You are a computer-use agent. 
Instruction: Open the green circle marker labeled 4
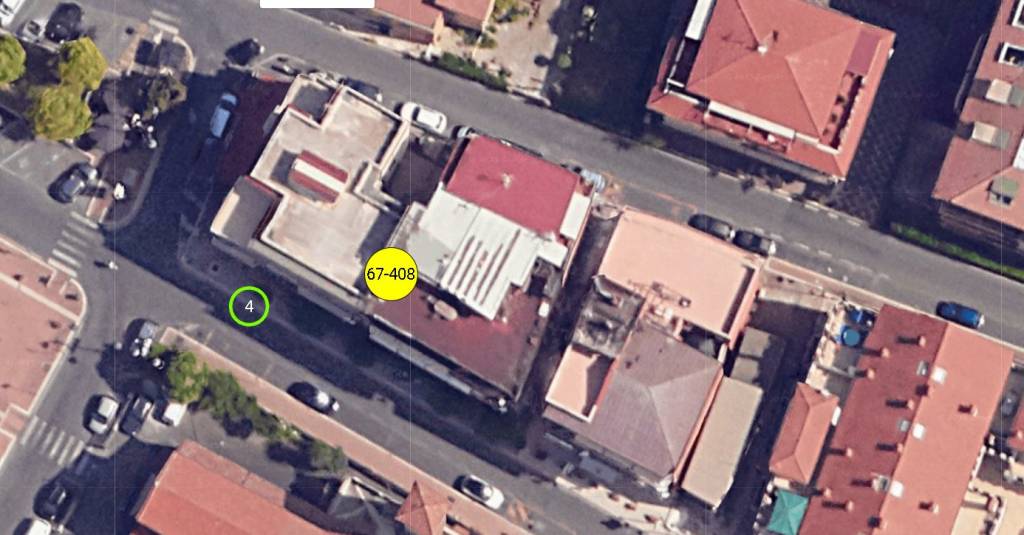249,306
